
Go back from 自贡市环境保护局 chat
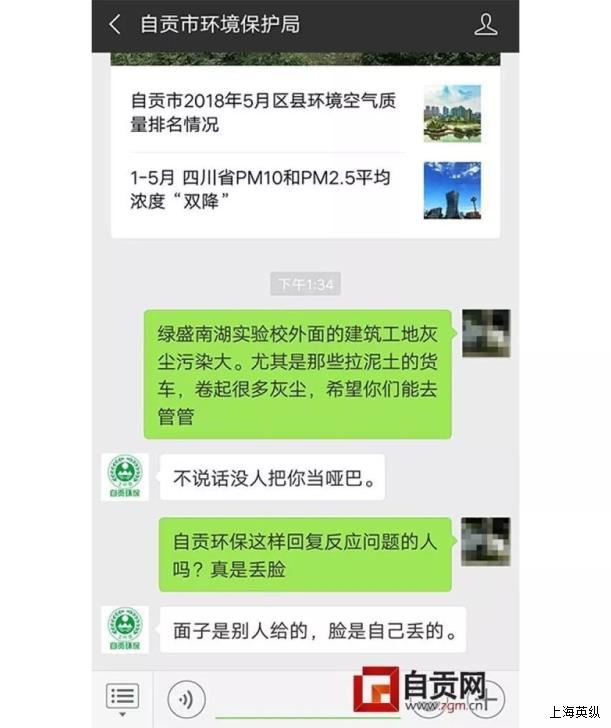(x=114, y=25)
